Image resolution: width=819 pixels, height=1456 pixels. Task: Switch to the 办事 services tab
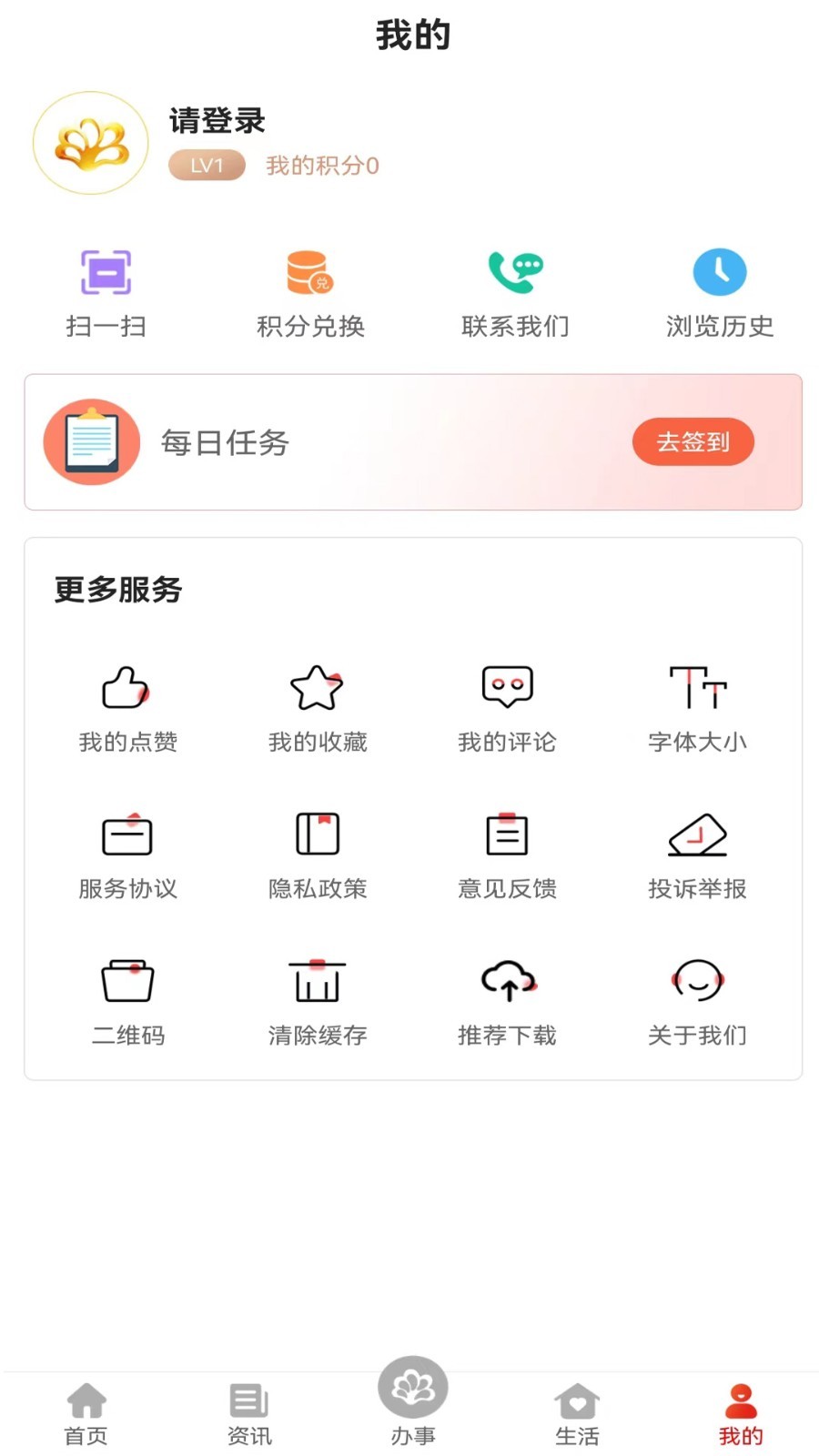click(413, 1401)
